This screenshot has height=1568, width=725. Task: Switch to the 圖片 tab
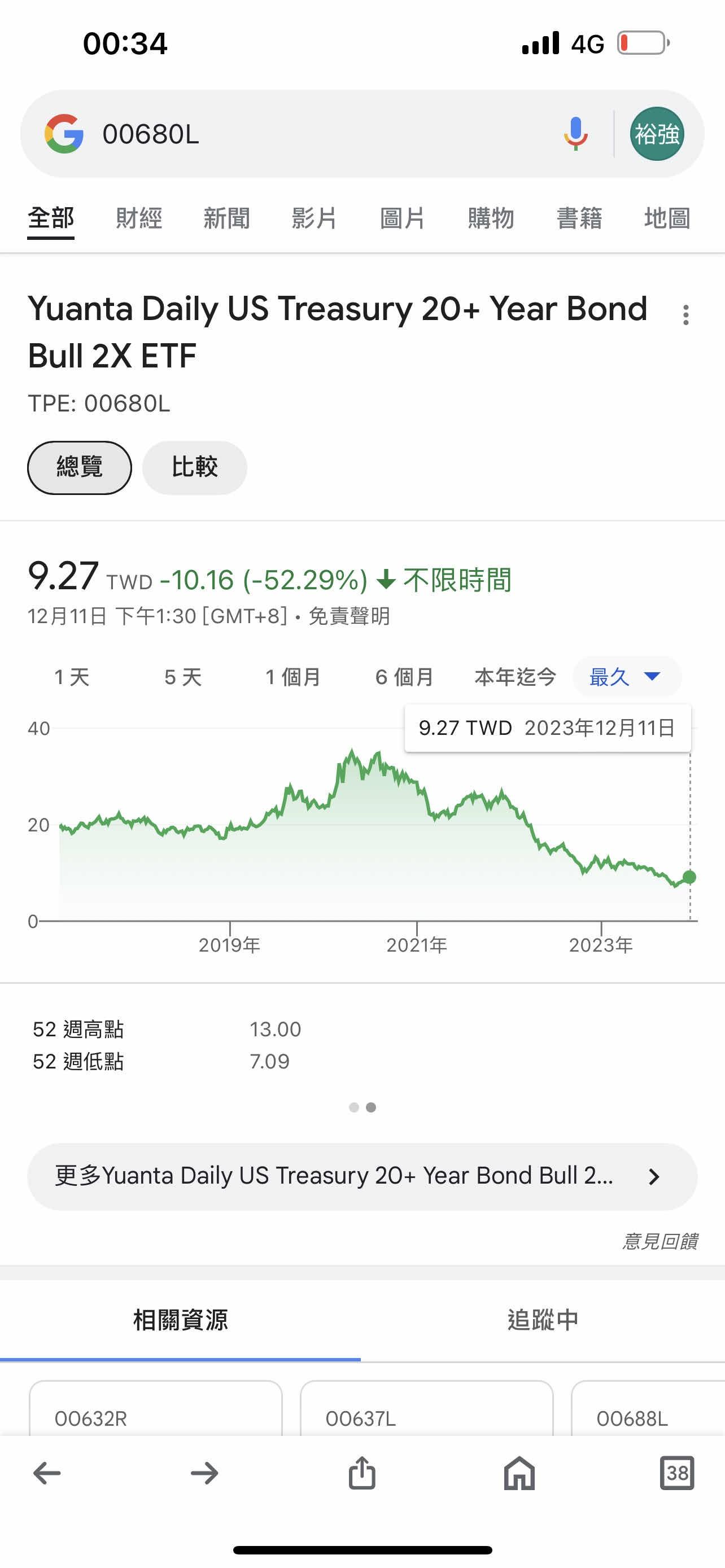click(402, 218)
